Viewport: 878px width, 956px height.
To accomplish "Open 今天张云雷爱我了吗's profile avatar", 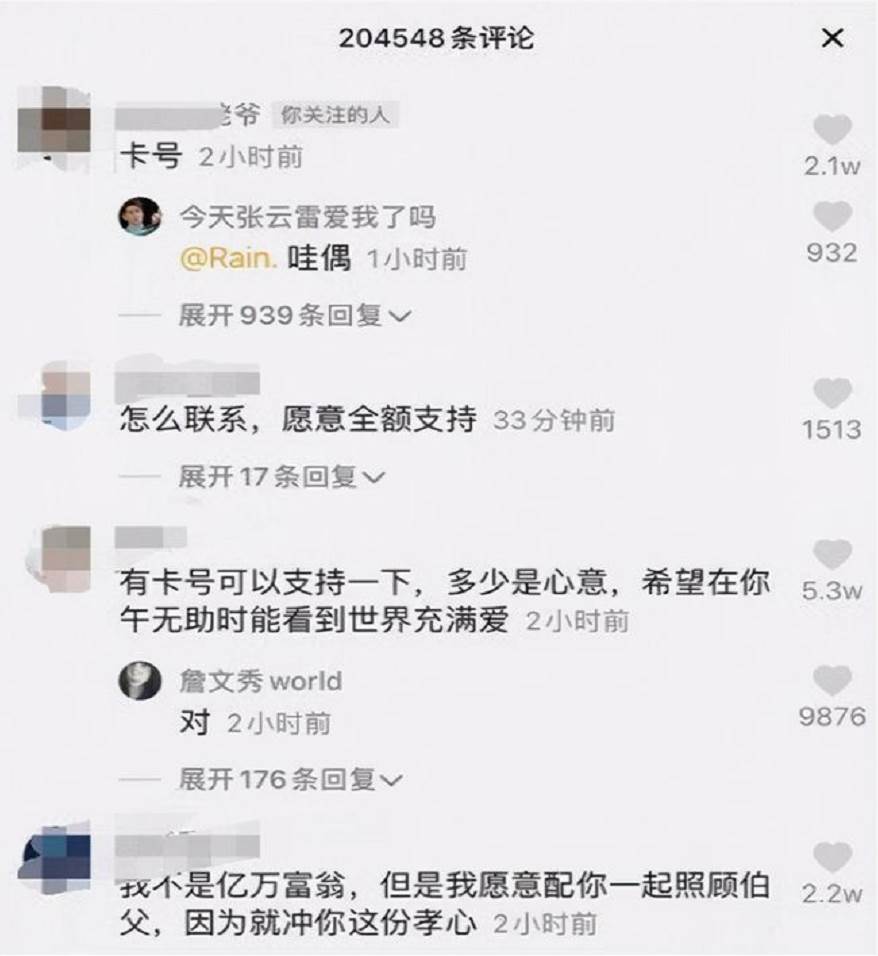I will [140, 216].
